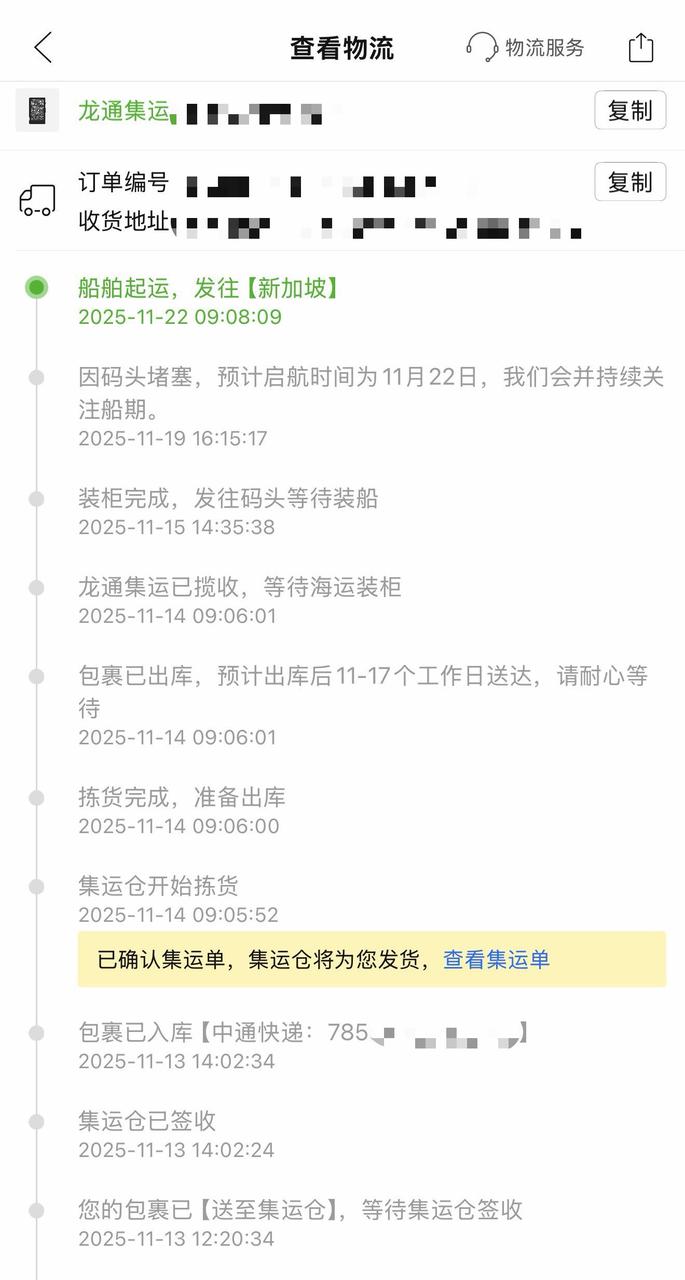685x1280 pixels.
Task: Copy the 订单编号 order number
Action: pyautogui.click(x=630, y=182)
